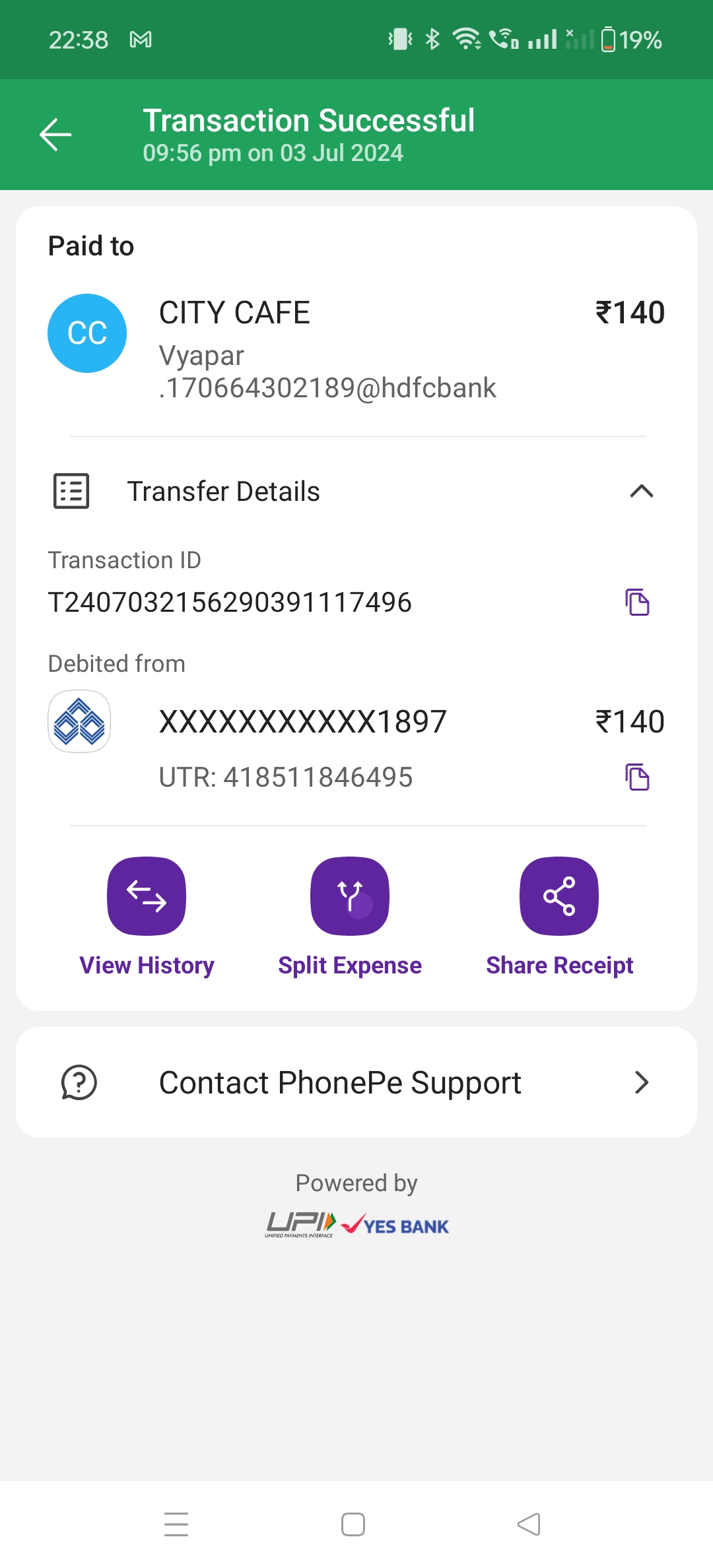Tap the system home button
Image resolution: width=713 pixels, height=1568 pixels.
pos(353,1524)
